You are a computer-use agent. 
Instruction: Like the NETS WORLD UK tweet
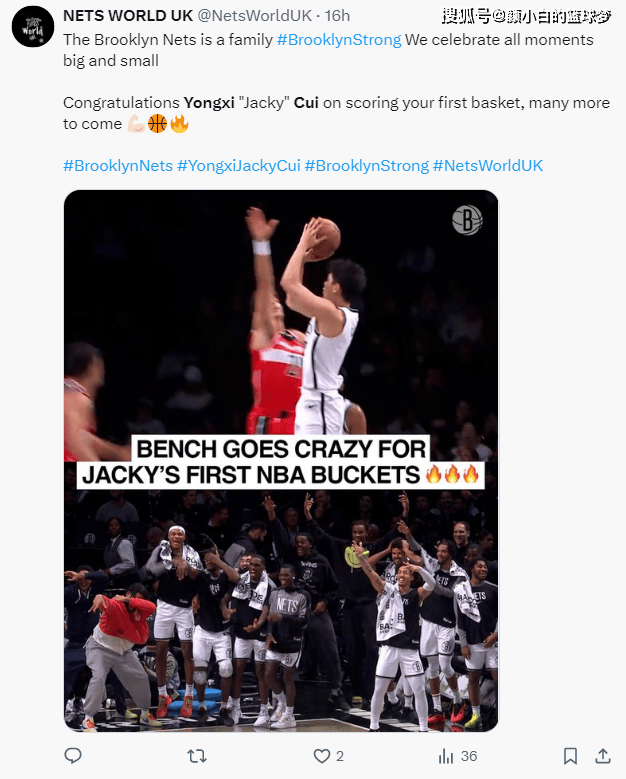322,756
